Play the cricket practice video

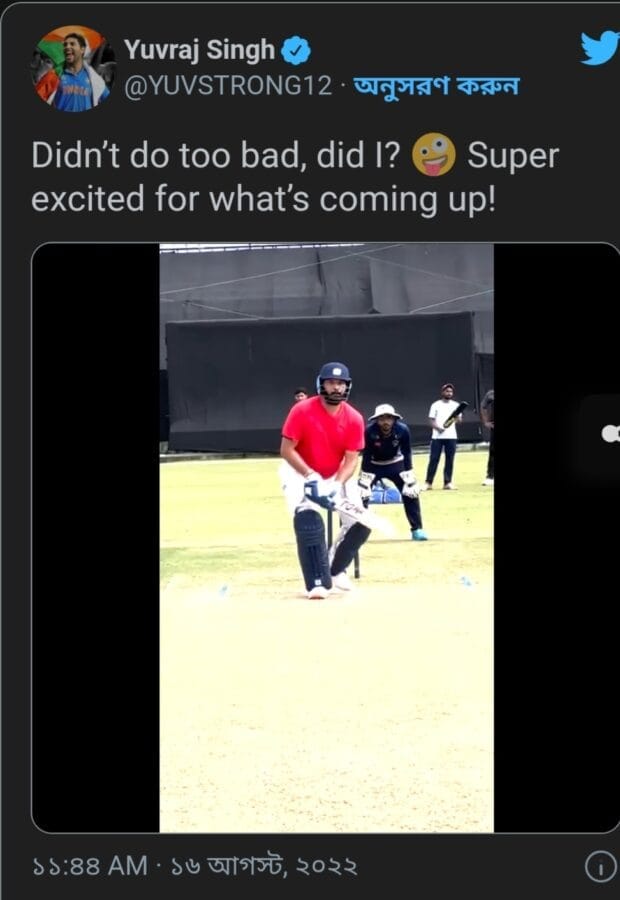pyautogui.click(x=326, y=537)
